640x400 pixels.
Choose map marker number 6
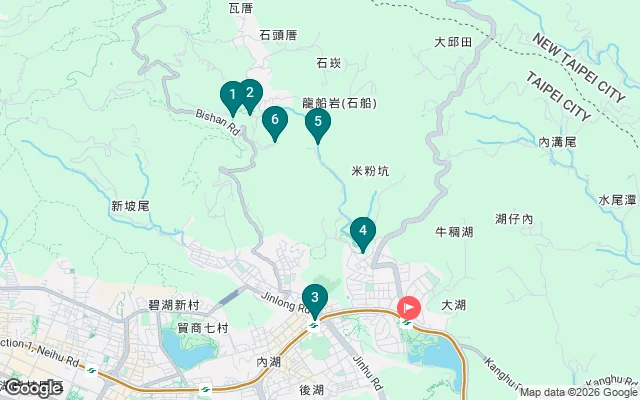275,121
